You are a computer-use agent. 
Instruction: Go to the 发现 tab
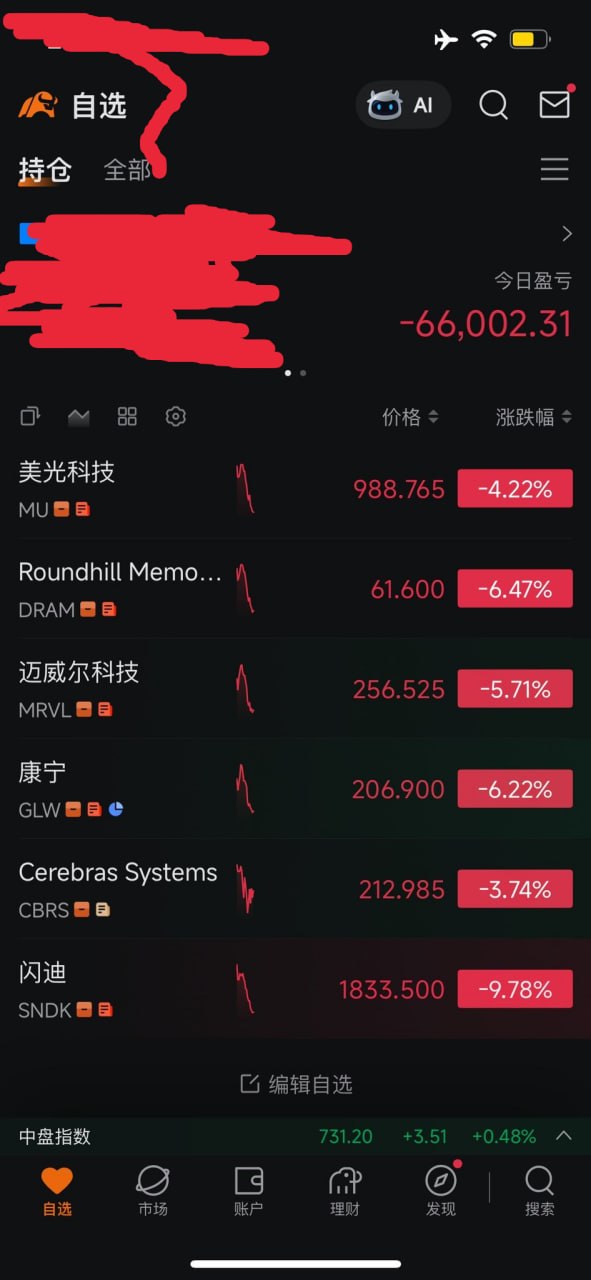pos(441,1191)
